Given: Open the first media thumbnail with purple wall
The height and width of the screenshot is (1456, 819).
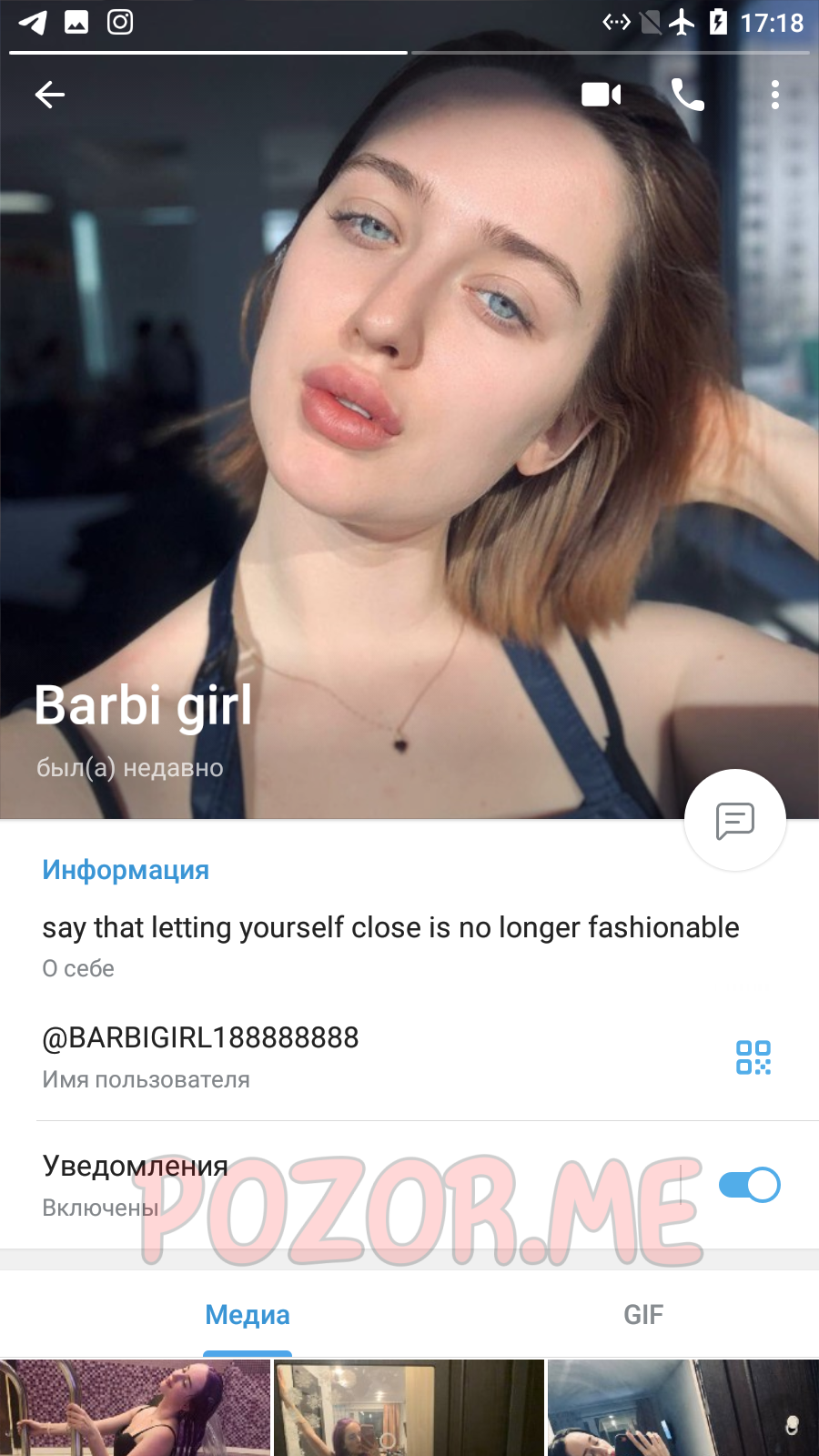Looking at the screenshot, I should 135,1408.
